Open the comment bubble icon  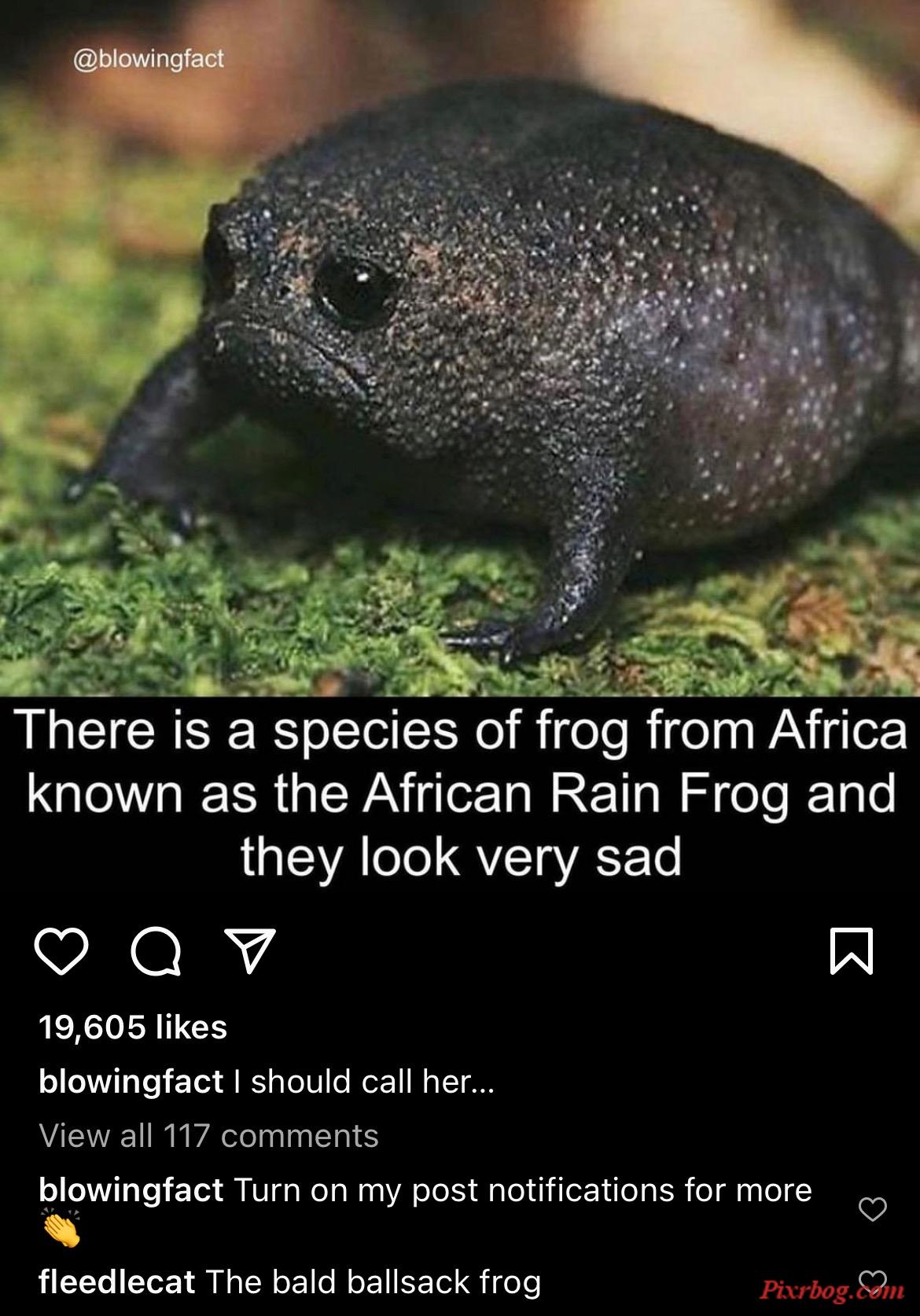[156, 951]
